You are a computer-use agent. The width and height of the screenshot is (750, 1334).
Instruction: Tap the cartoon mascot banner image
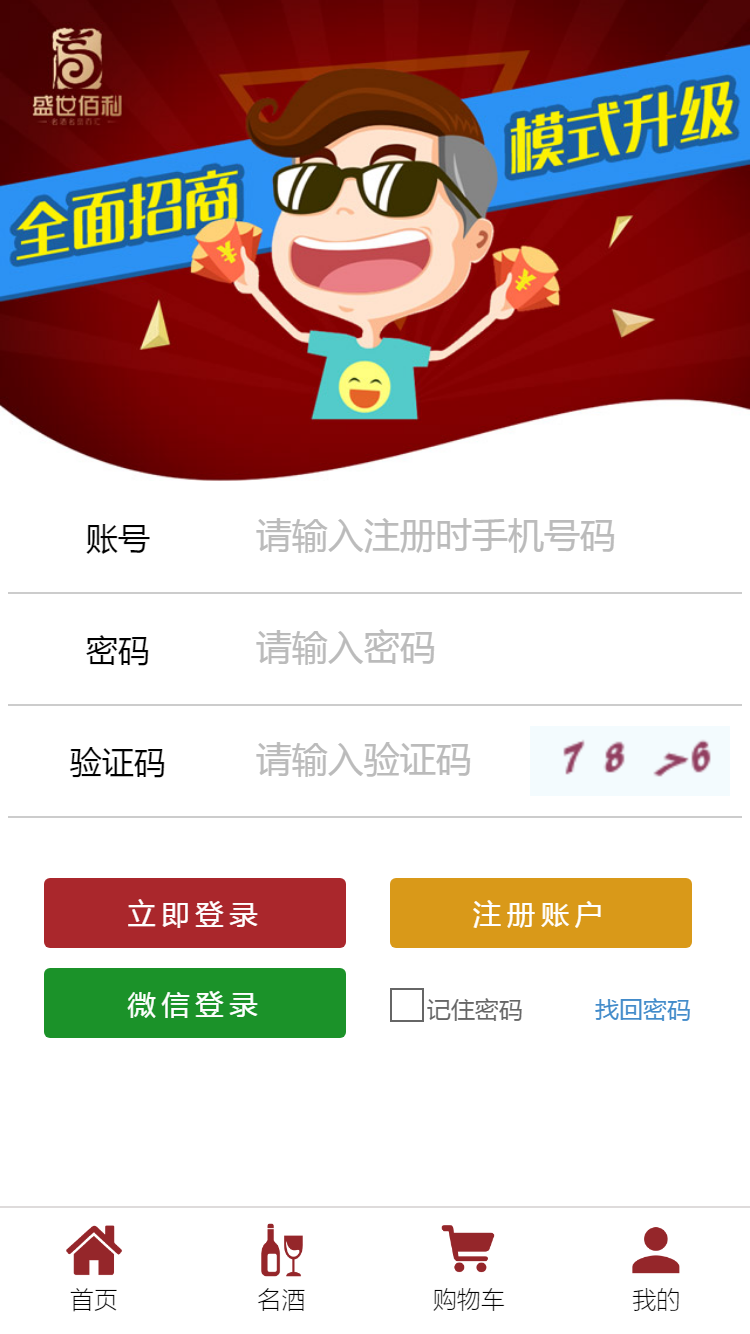(375, 250)
